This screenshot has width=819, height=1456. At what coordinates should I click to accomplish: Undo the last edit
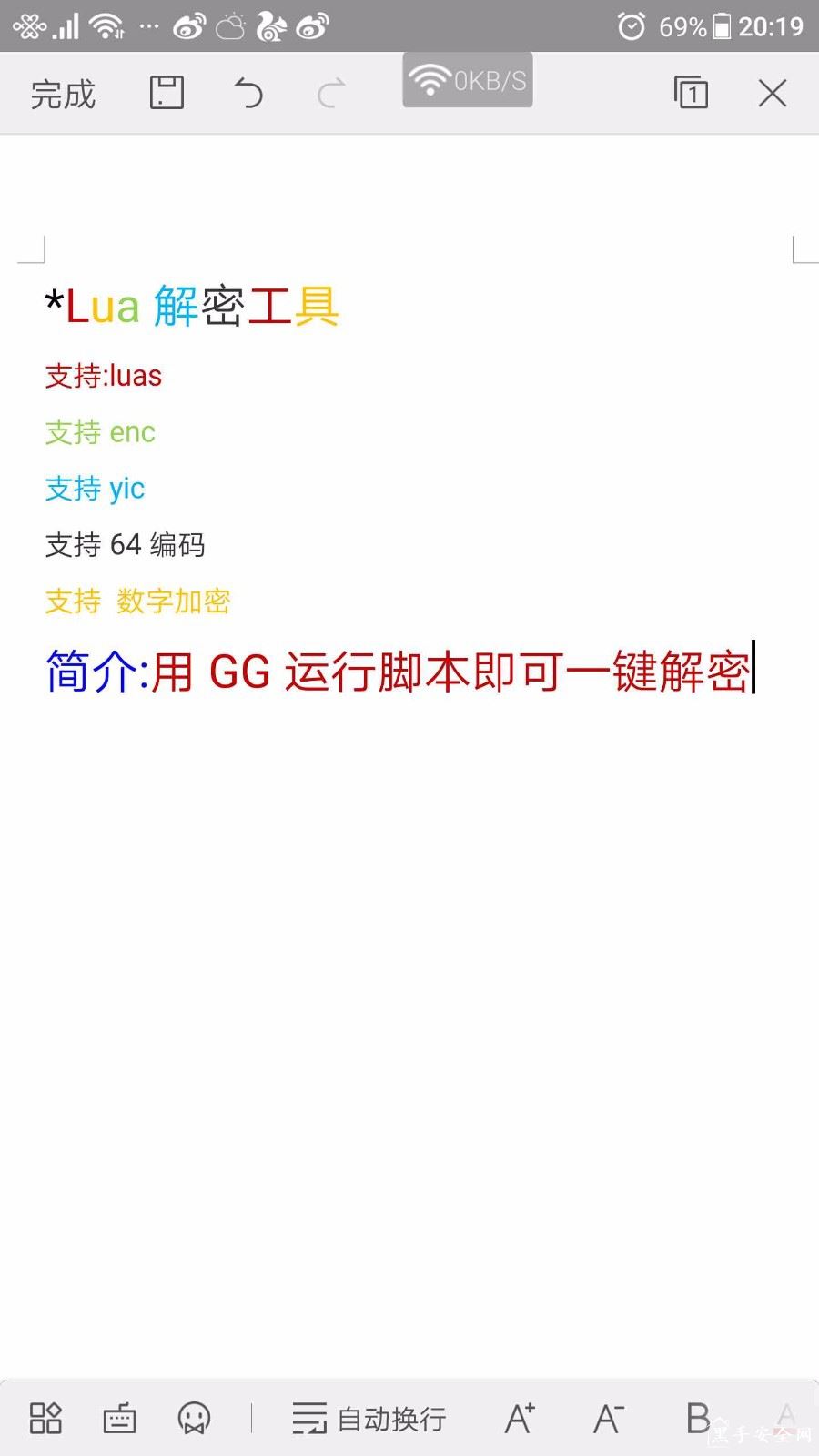[248, 93]
